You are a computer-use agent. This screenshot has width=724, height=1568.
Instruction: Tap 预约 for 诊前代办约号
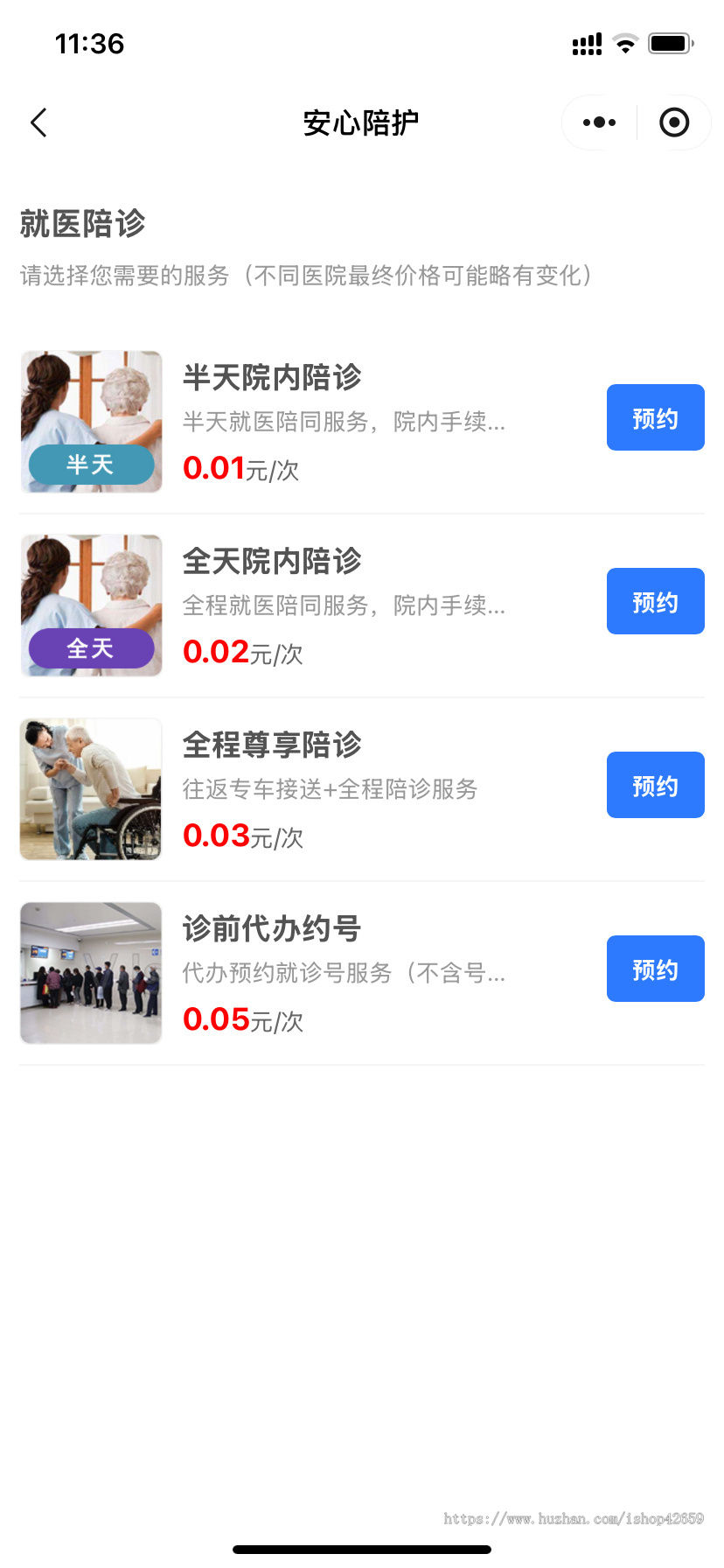pos(655,969)
